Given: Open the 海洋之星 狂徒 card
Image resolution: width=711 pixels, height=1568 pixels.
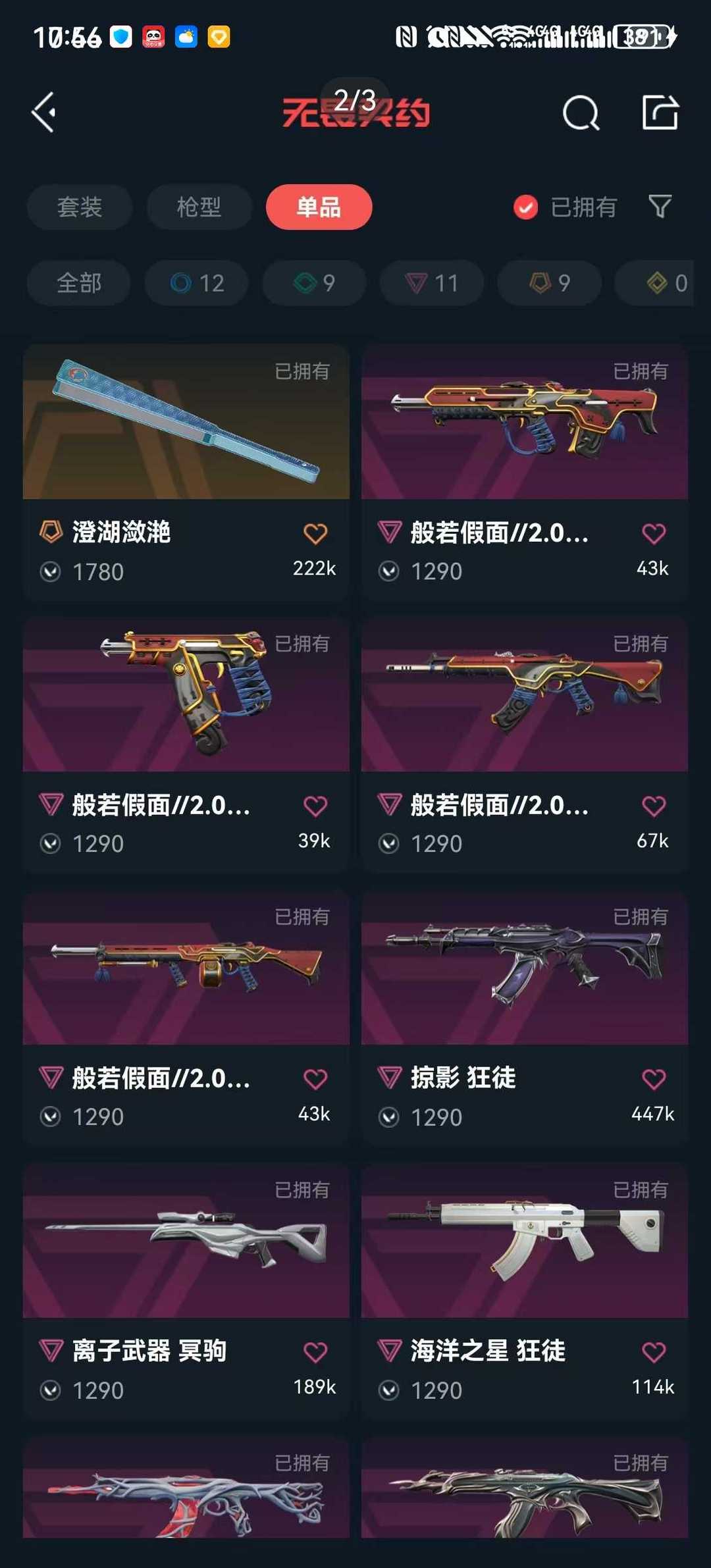Looking at the screenshot, I should (x=525, y=1292).
